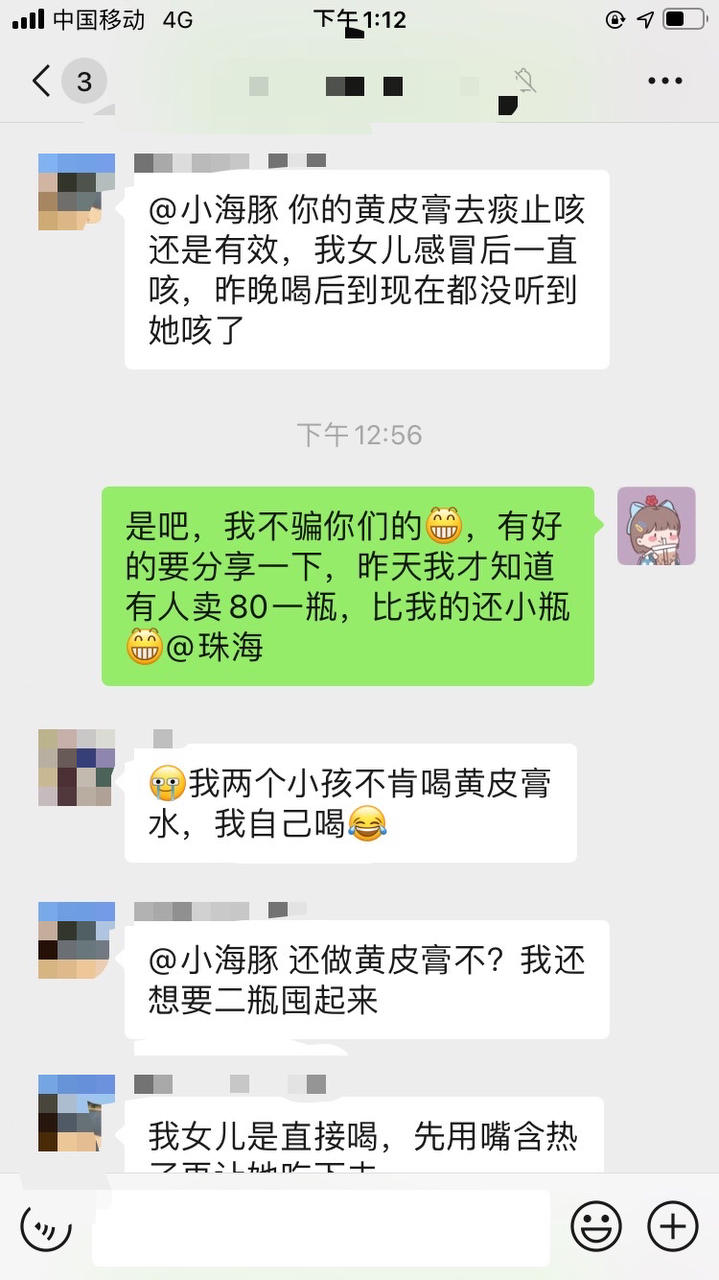Switch to voice message input

coord(46,1226)
